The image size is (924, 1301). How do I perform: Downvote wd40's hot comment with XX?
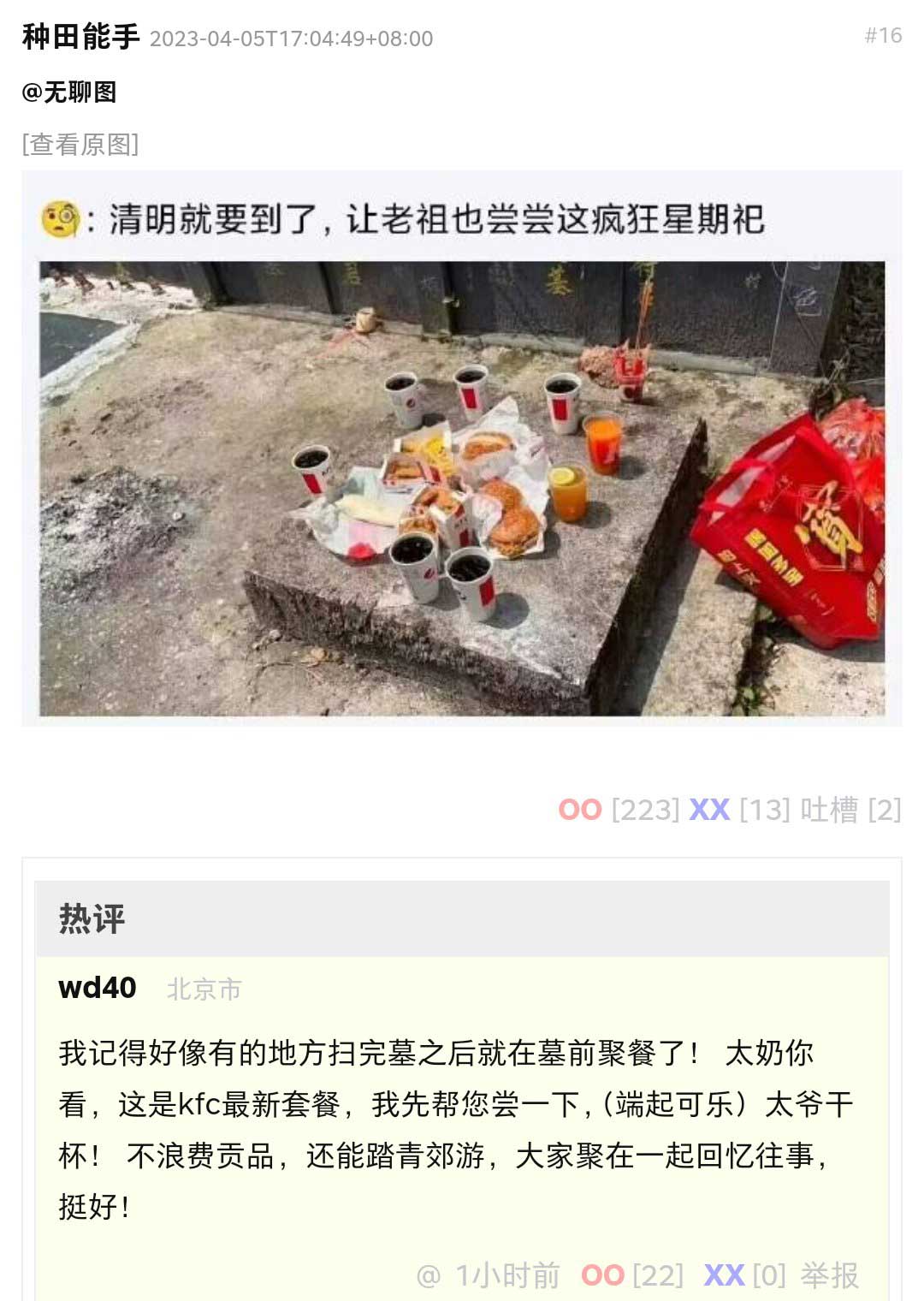(x=724, y=1275)
